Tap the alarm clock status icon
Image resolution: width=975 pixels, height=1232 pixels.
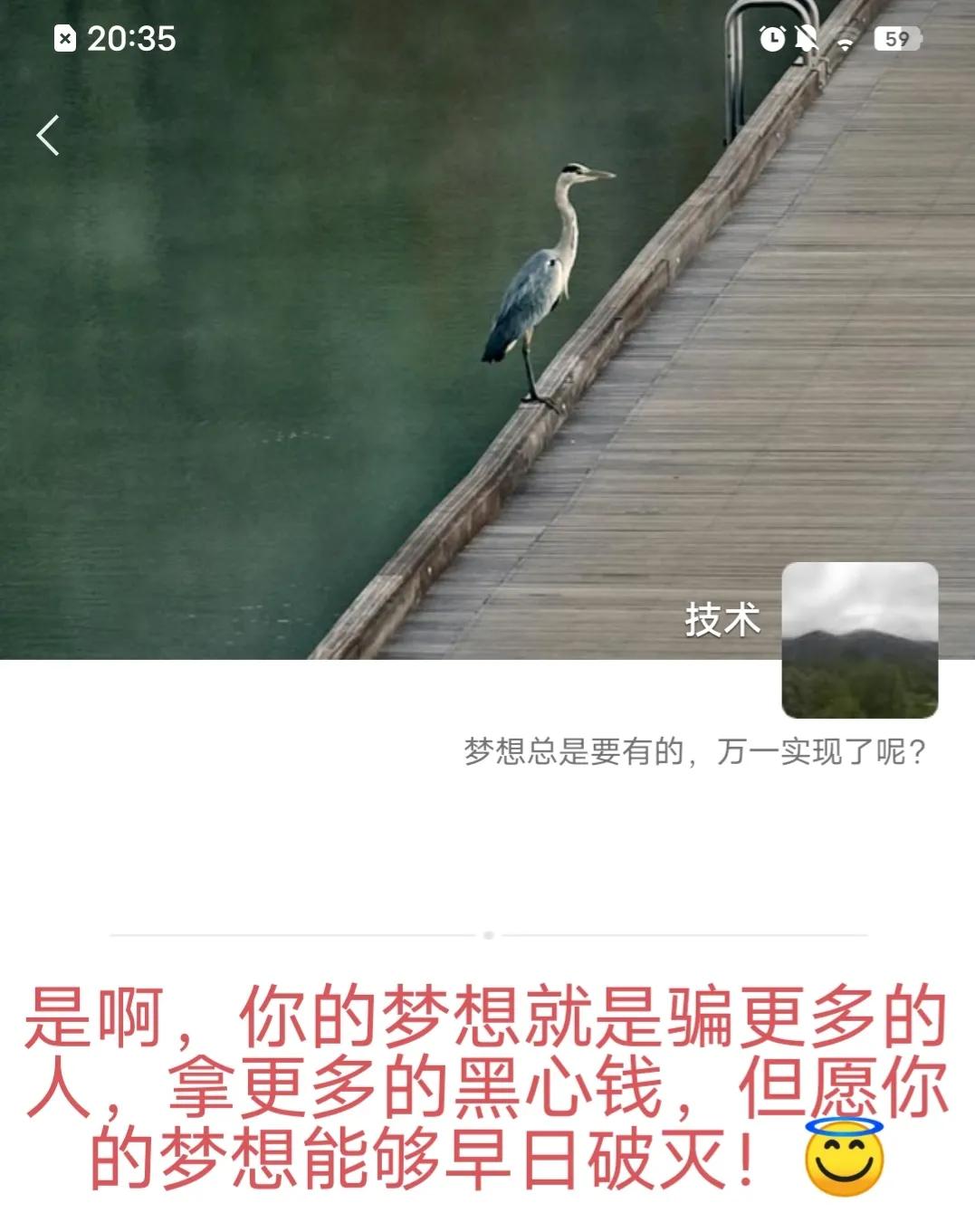click(x=771, y=39)
